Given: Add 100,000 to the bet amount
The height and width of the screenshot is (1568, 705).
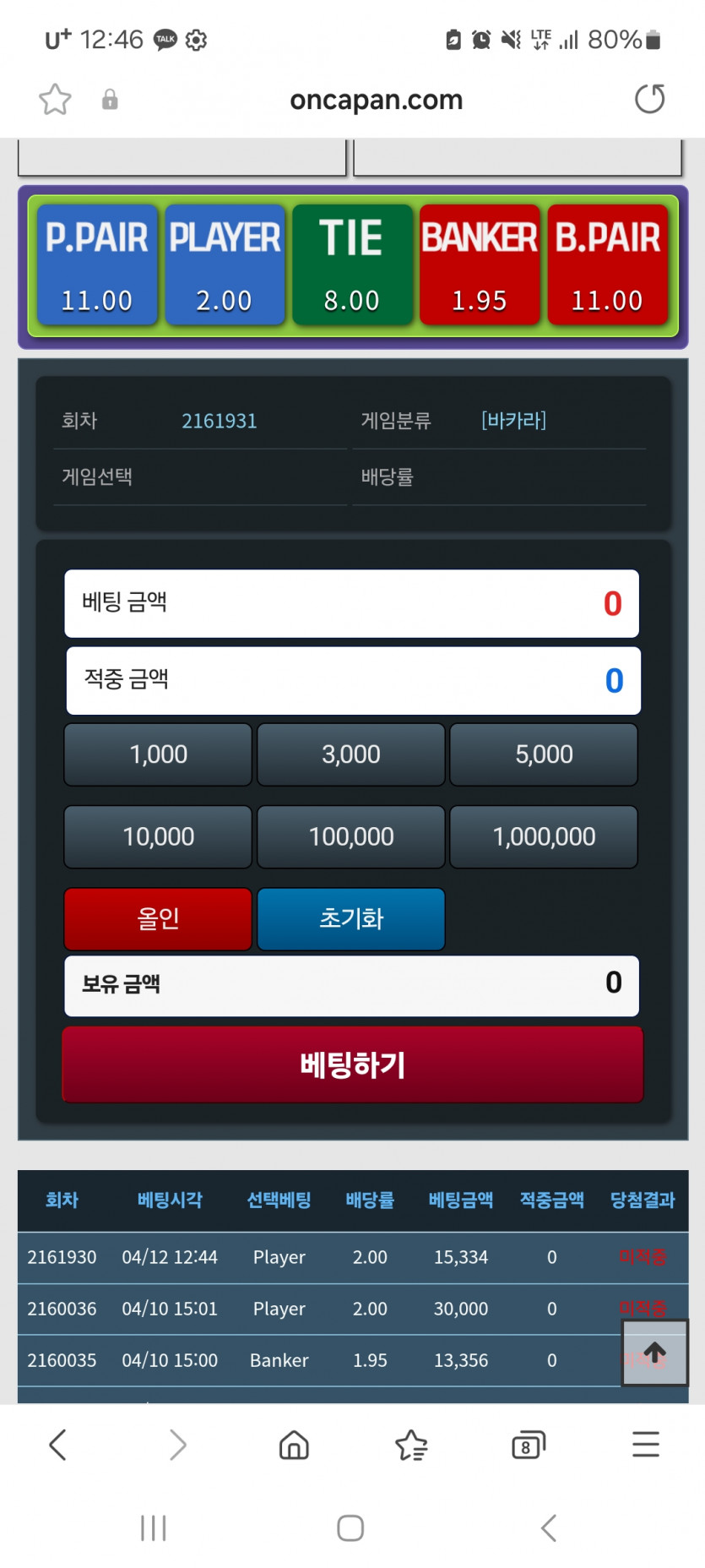Looking at the screenshot, I should tap(351, 836).
